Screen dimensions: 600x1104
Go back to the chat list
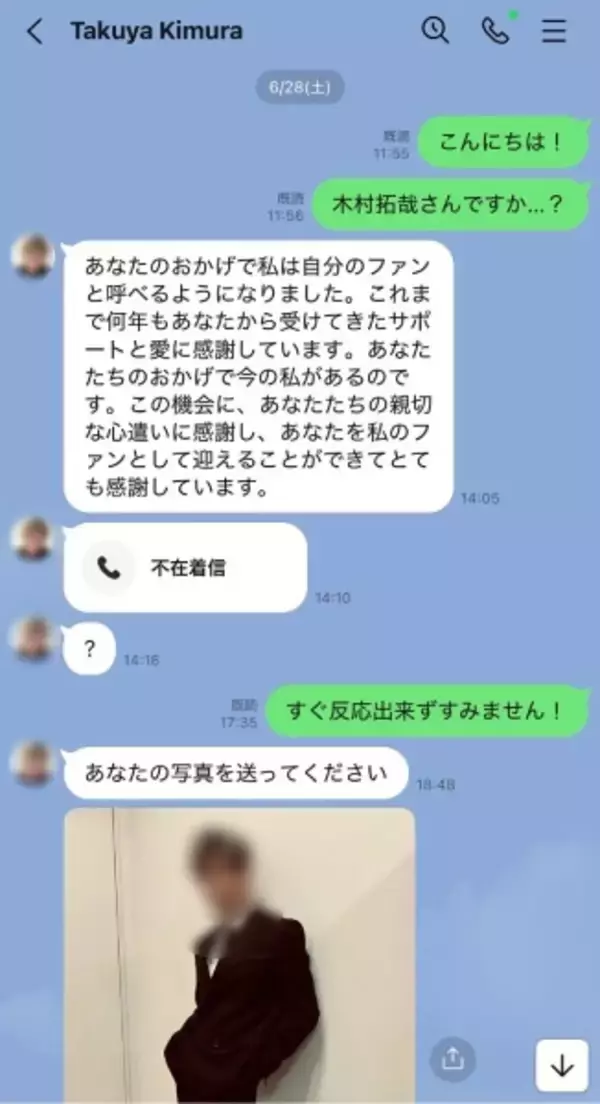pos(35,32)
